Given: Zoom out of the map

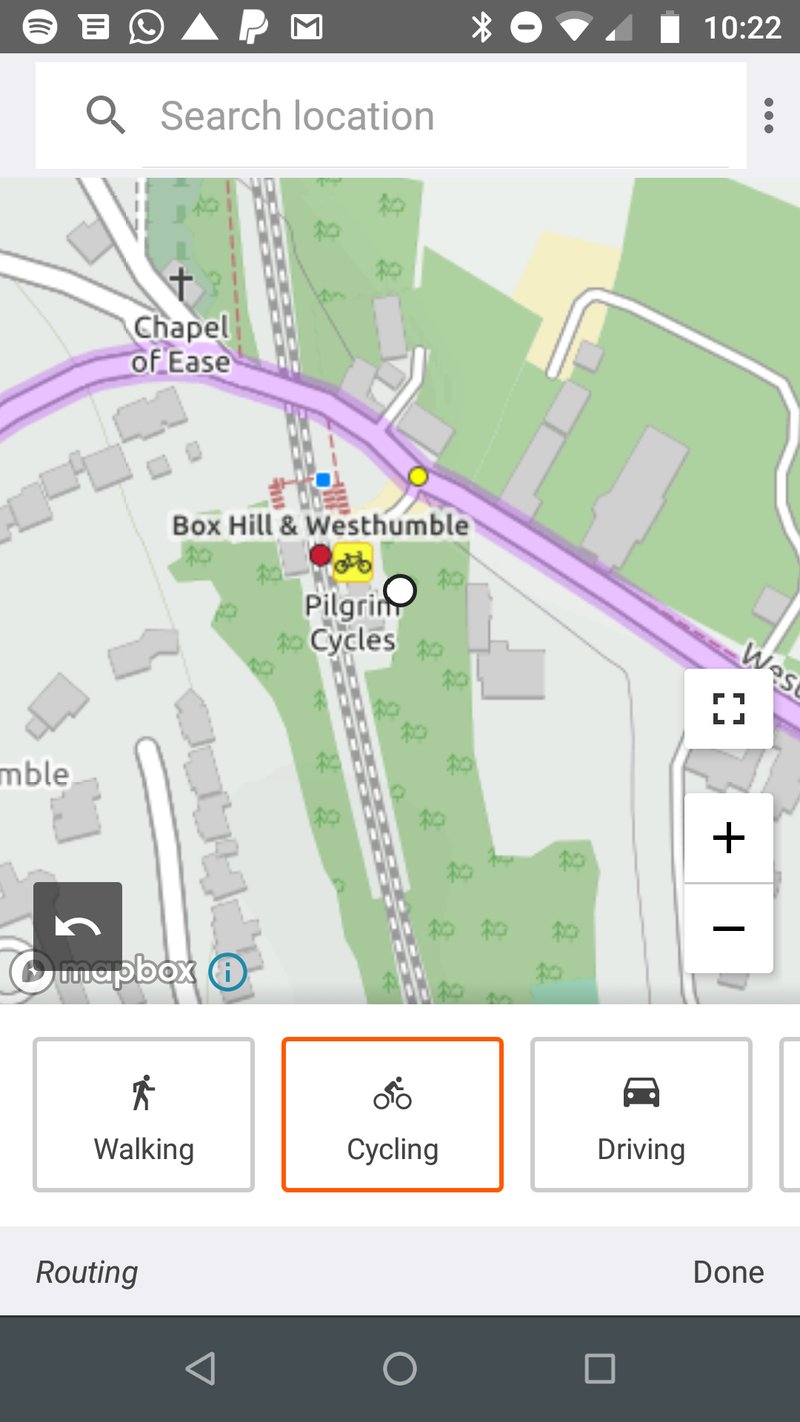Looking at the screenshot, I should (728, 929).
